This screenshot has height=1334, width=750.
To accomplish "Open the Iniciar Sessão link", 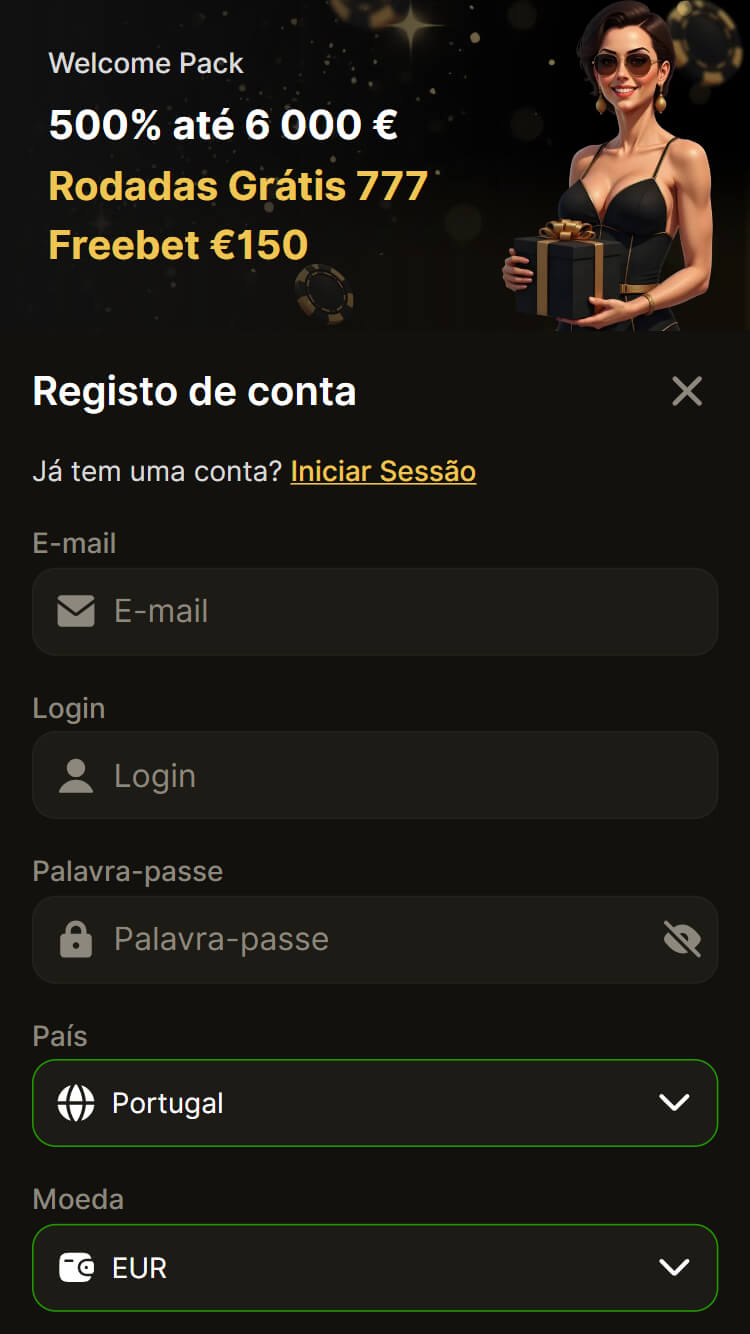I will pos(383,471).
